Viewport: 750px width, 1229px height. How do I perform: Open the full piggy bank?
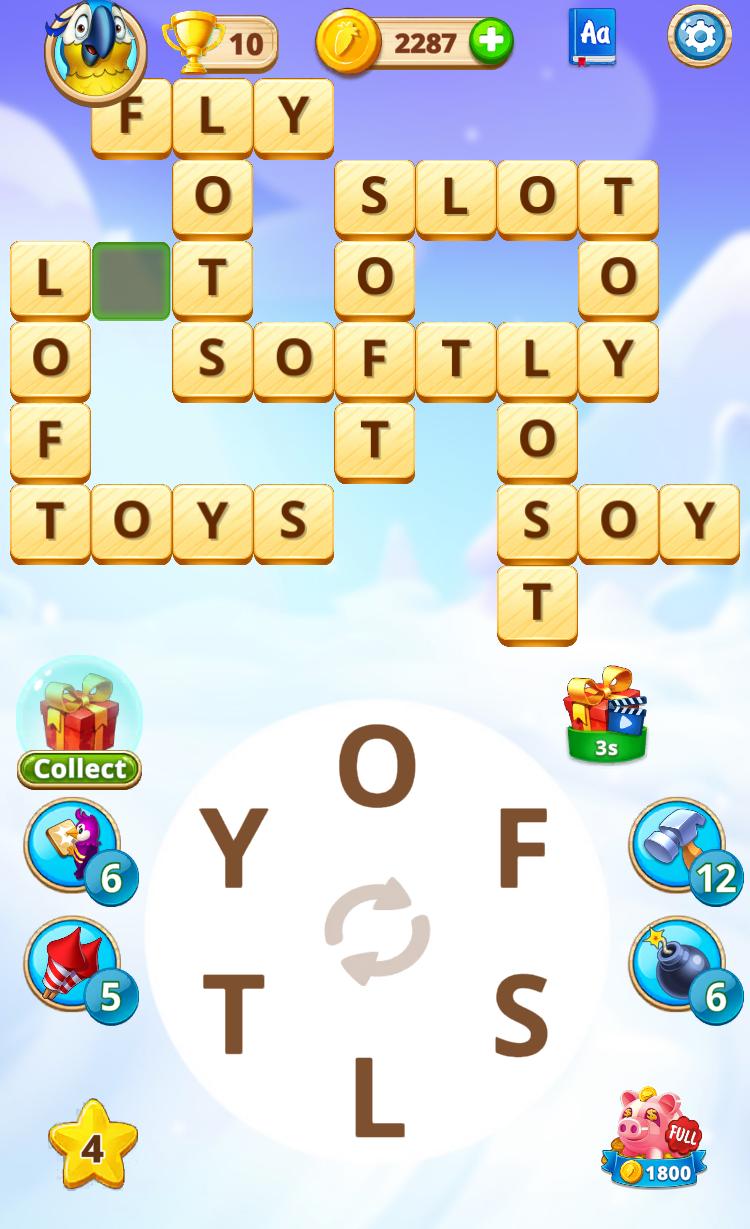click(655, 1140)
